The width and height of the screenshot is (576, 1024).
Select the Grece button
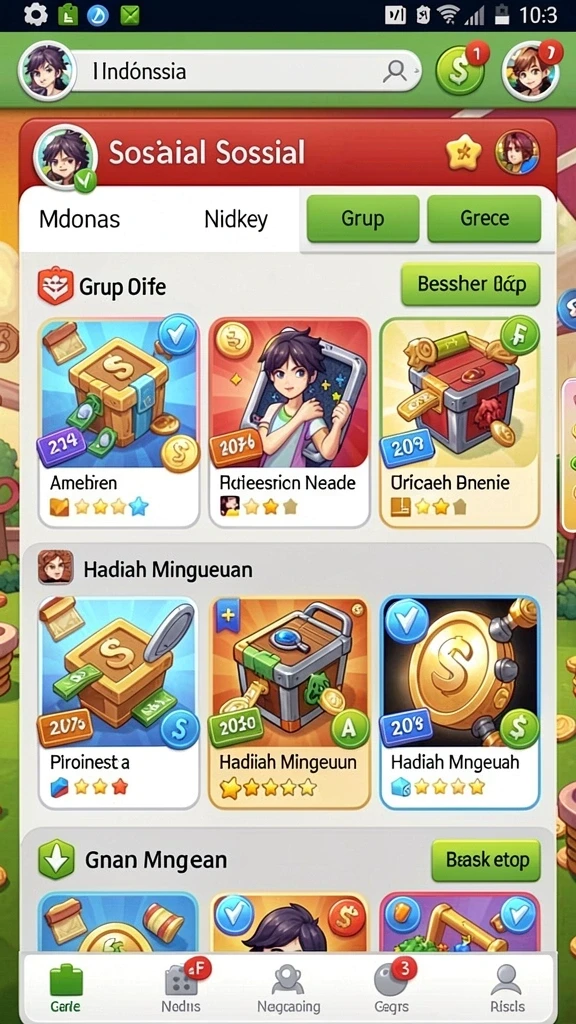484,218
